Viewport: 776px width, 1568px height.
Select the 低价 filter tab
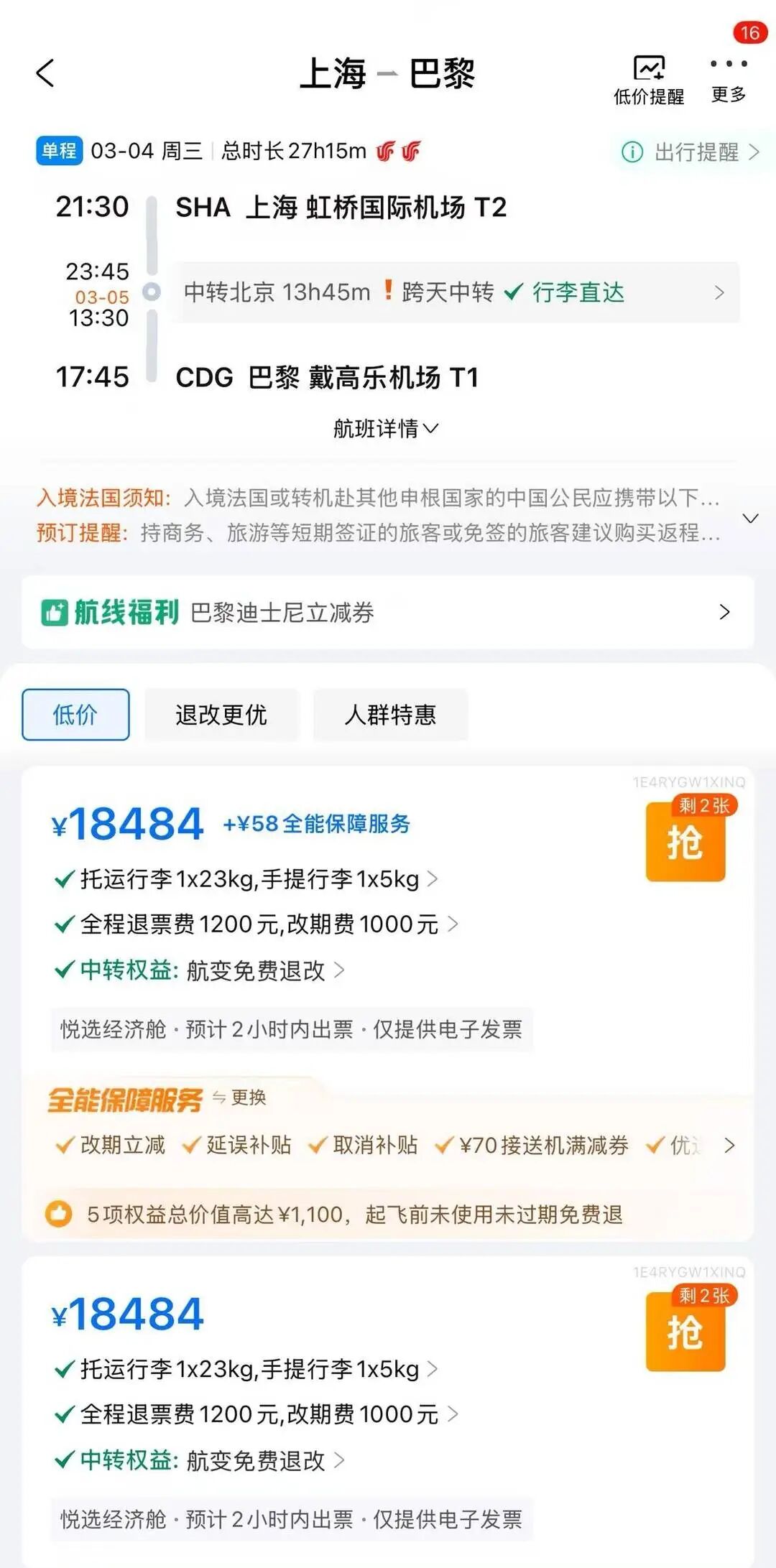75,715
